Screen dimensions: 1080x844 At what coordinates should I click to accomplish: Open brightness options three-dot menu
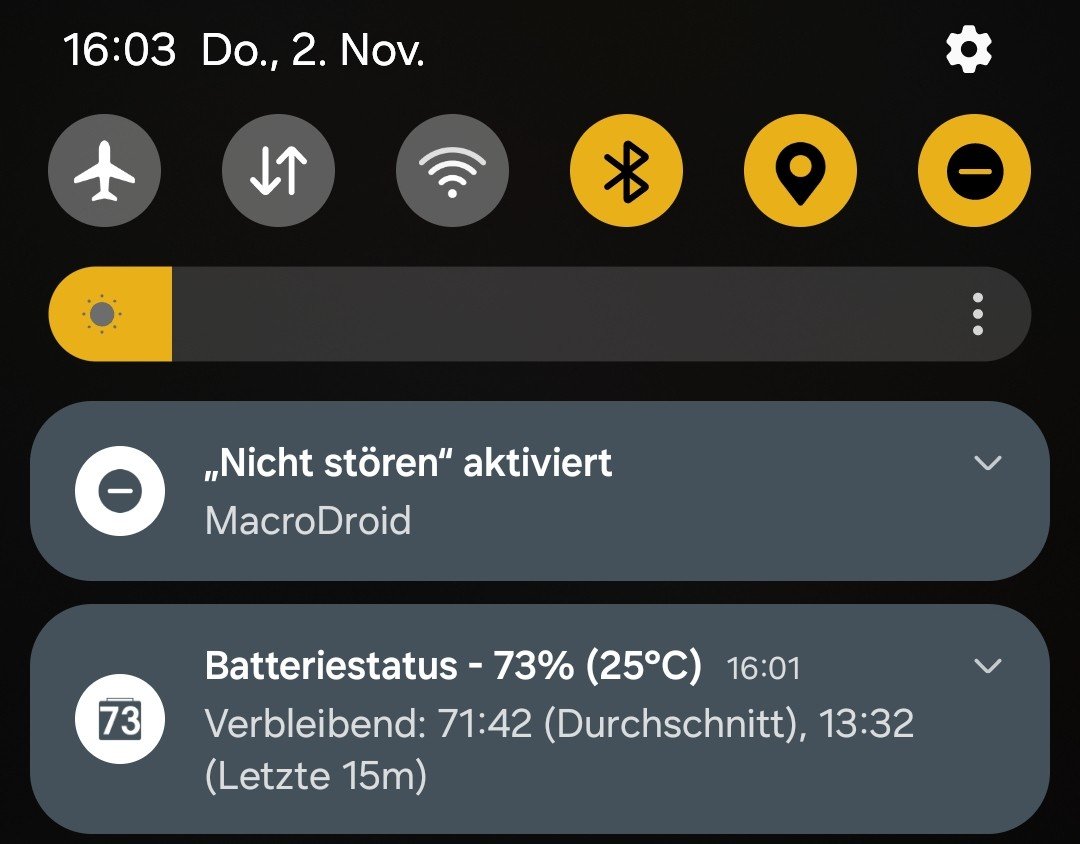click(977, 314)
